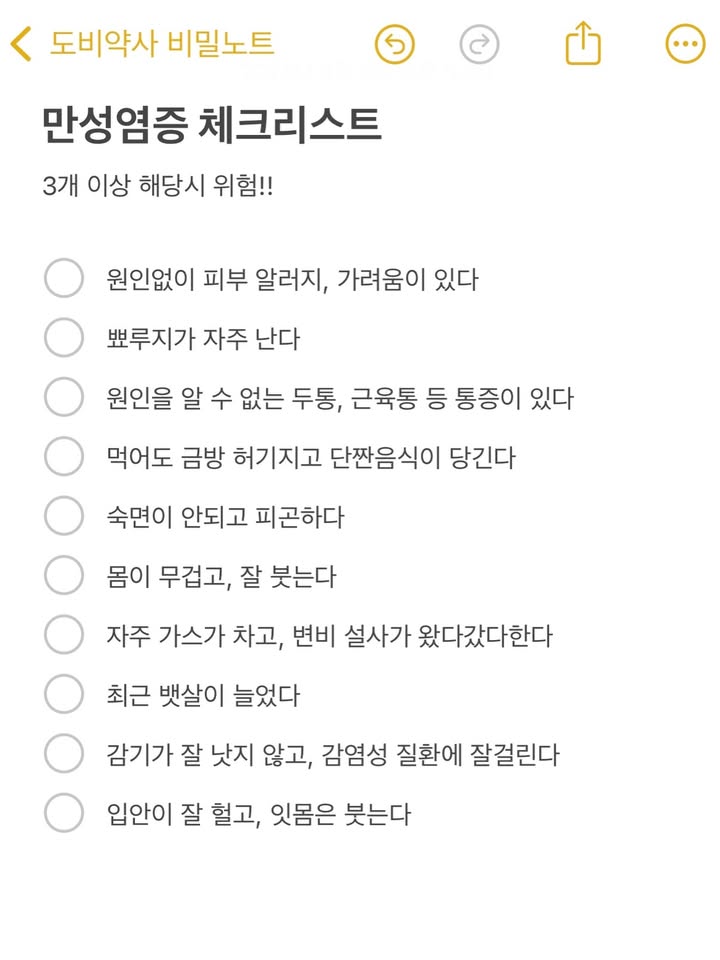Undo the last edit

pyautogui.click(x=394, y=44)
